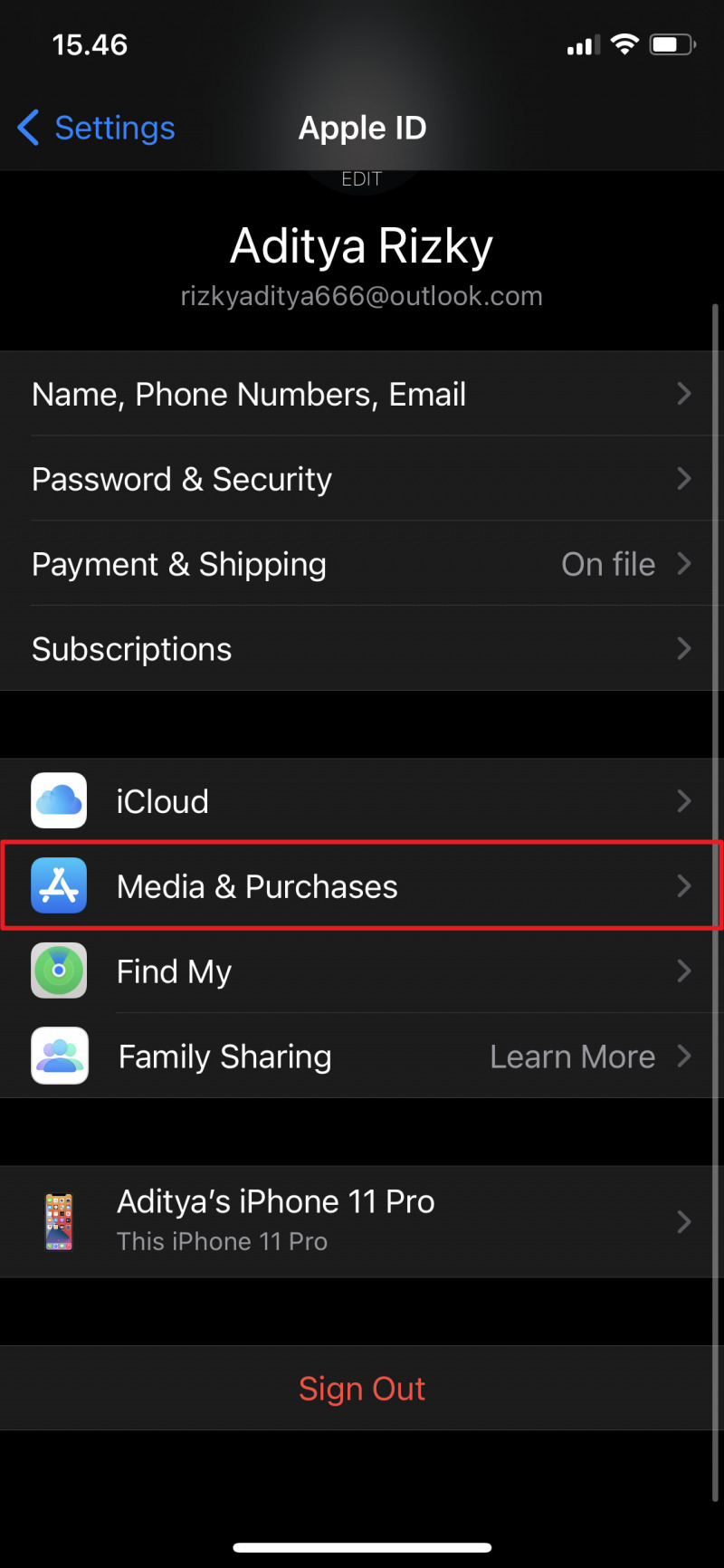View Aditya's iPhone 11 Pro device info
724x1568 pixels.
point(362,1221)
